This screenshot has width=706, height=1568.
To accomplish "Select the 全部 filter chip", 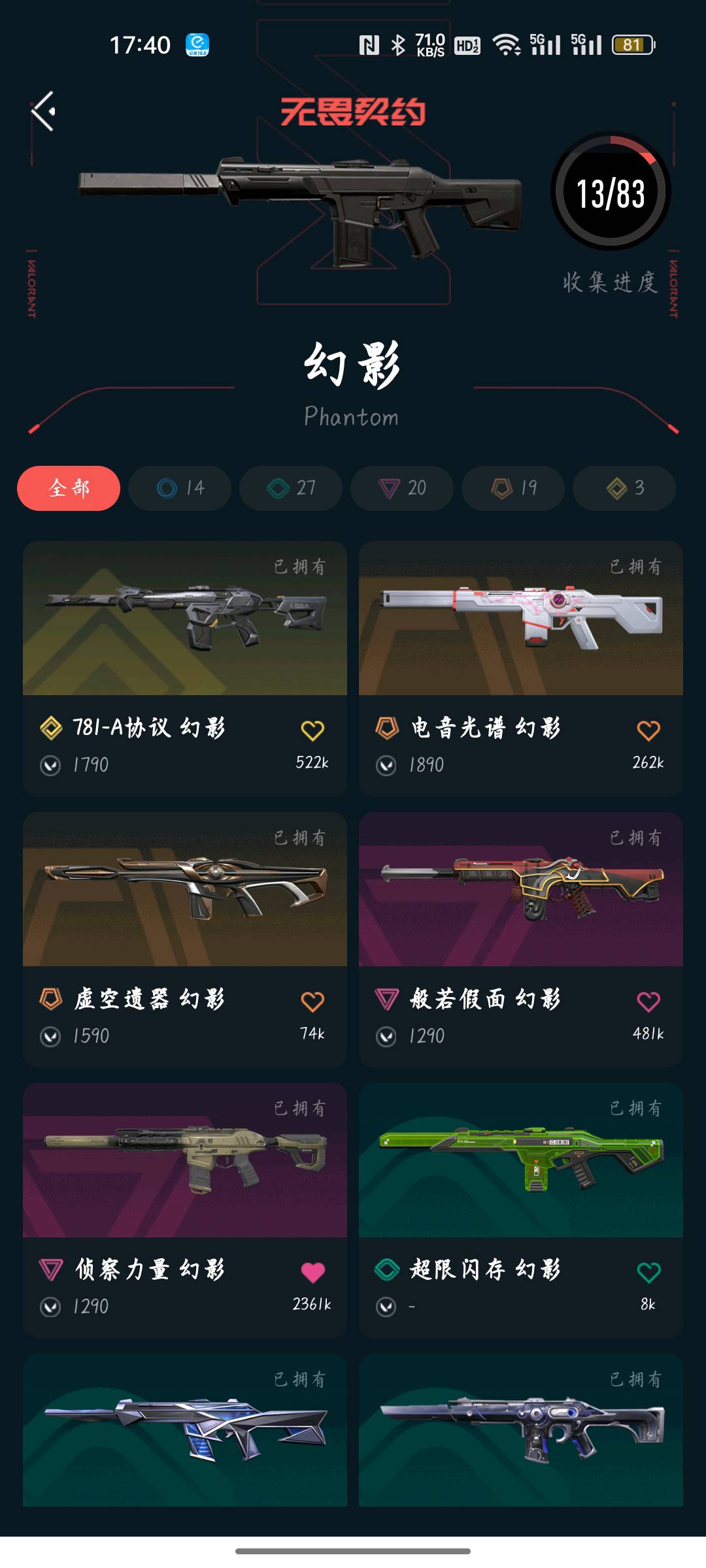I will pyautogui.click(x=69, y=488).
